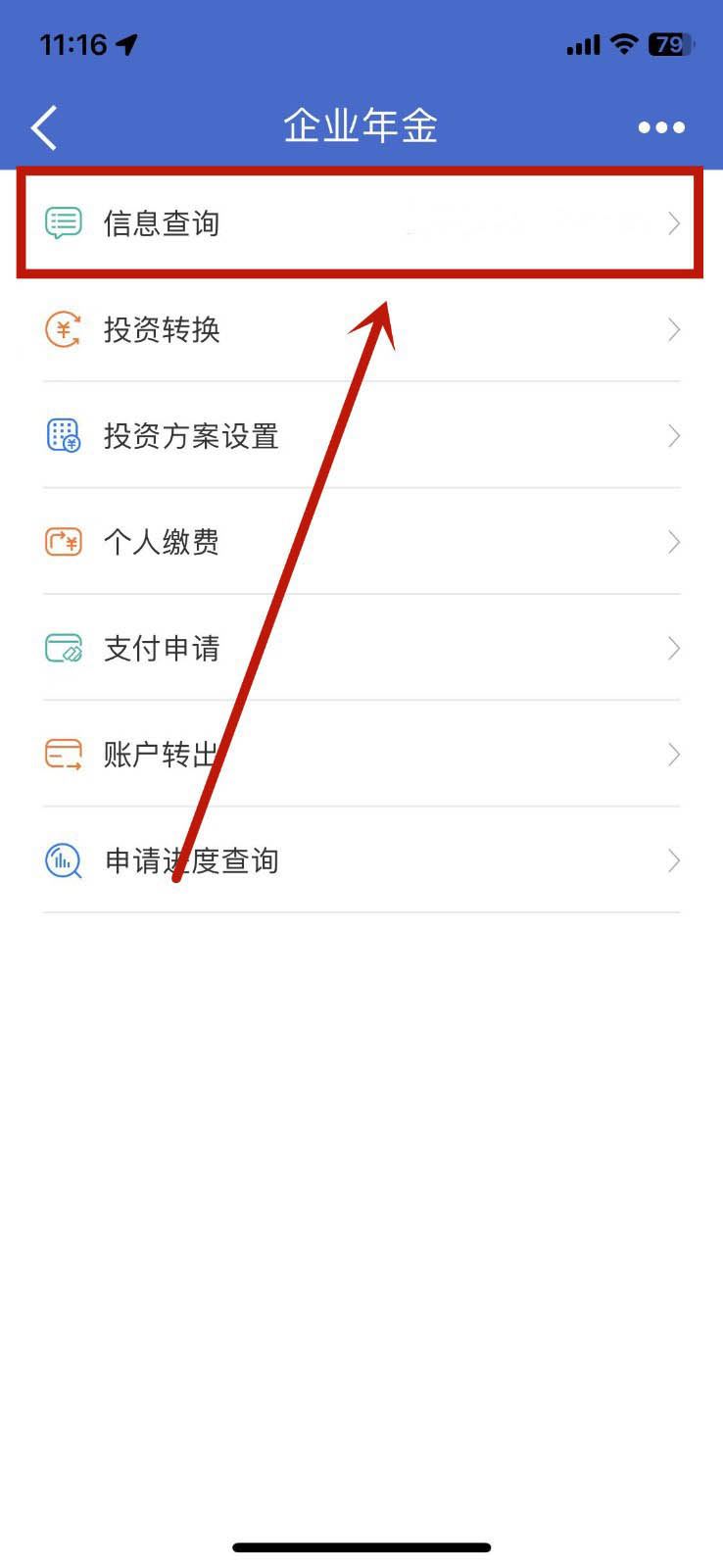Viewport: 723px width, 1568px height.
Task: Select 投资方案设置 option
Action: [x=361, y=435]
